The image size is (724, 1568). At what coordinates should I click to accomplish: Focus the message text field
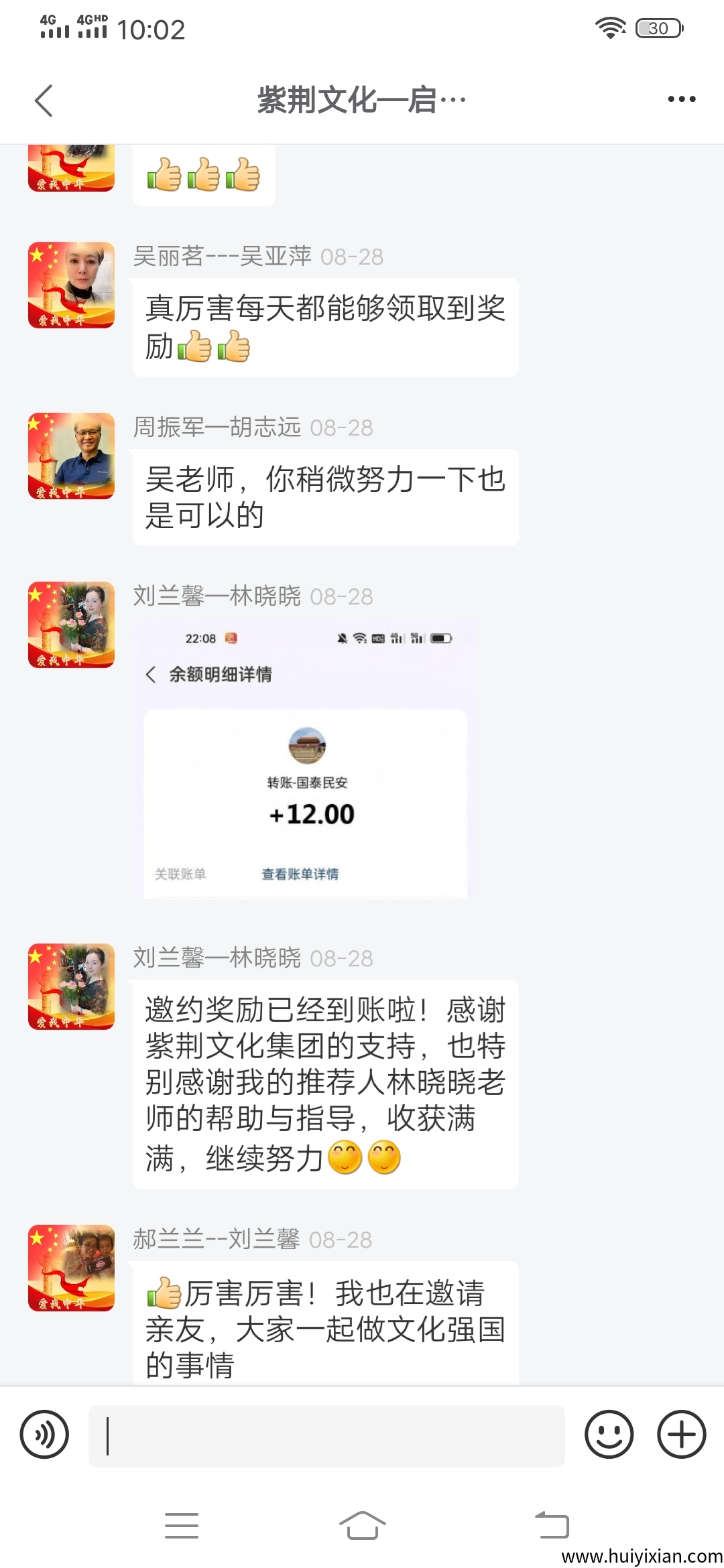tap(326, 1435)
